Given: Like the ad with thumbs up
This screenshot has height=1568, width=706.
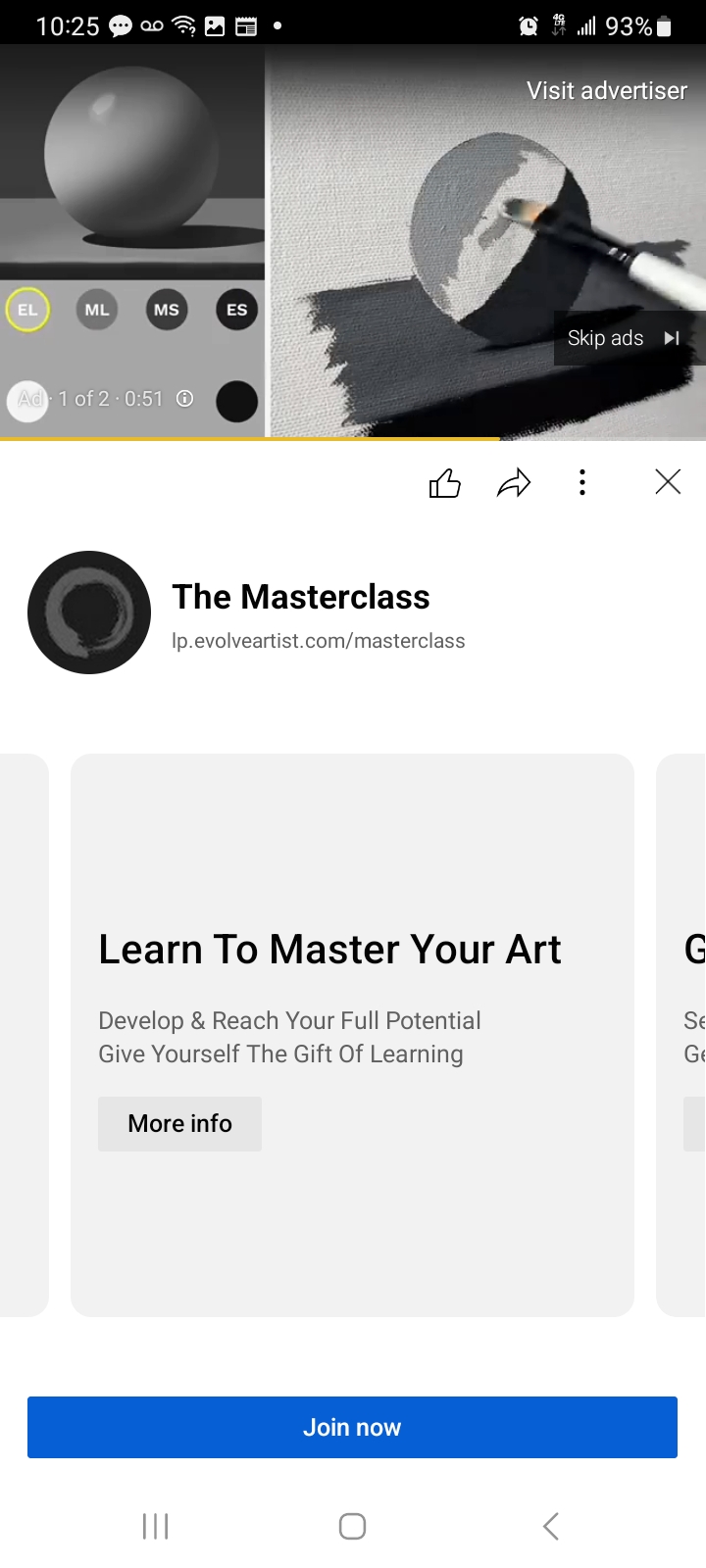Looking at the screenshot, I should (x=444, y=482).
